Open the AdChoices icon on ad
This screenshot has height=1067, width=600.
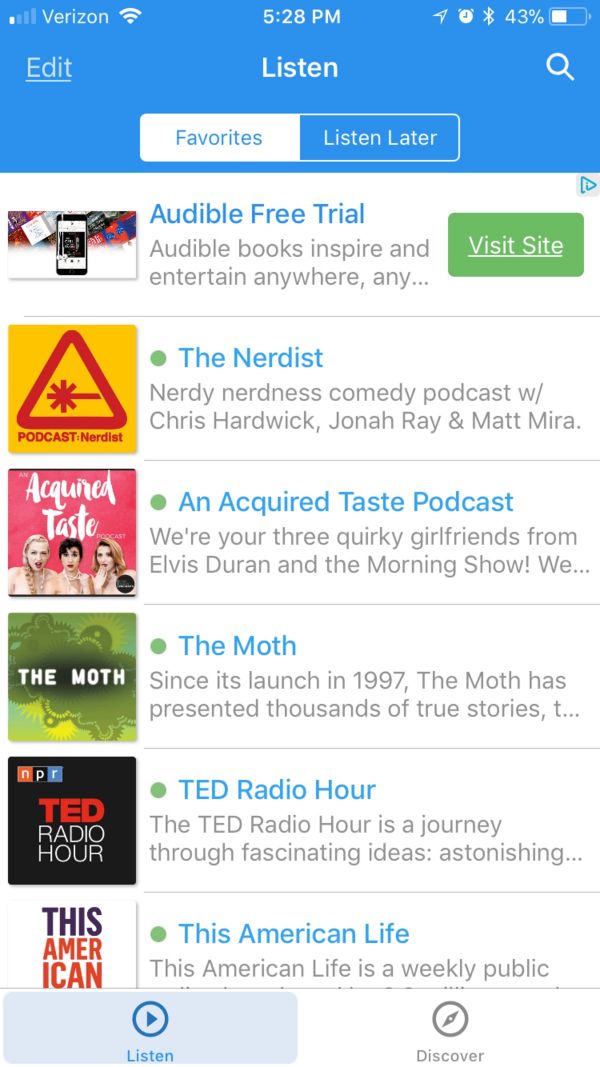(x=588, y=185)
